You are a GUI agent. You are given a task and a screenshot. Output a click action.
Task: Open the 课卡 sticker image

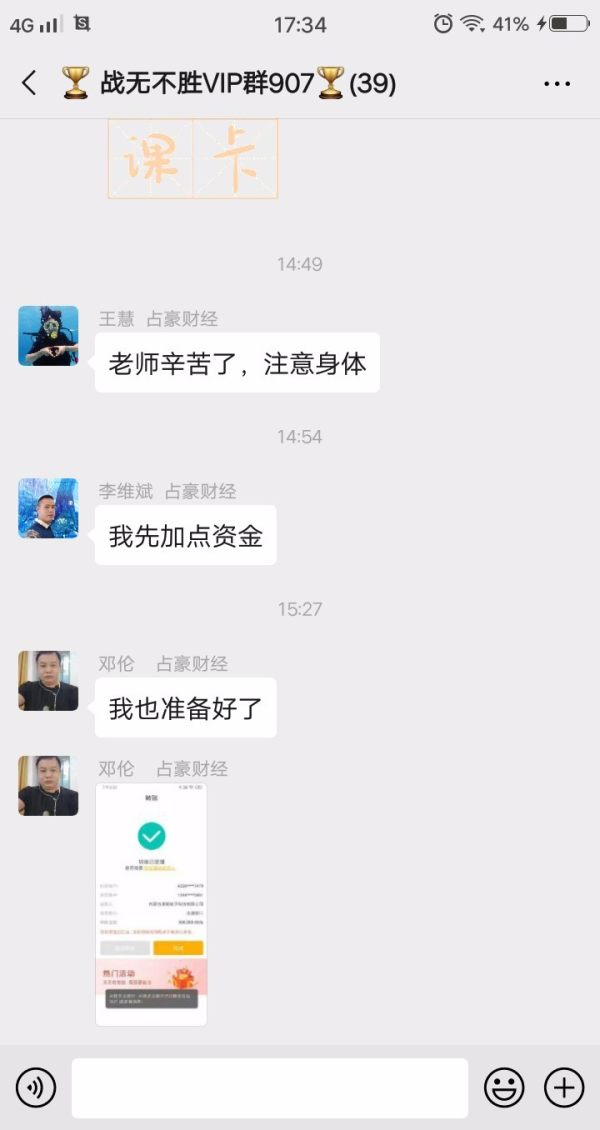193,159
